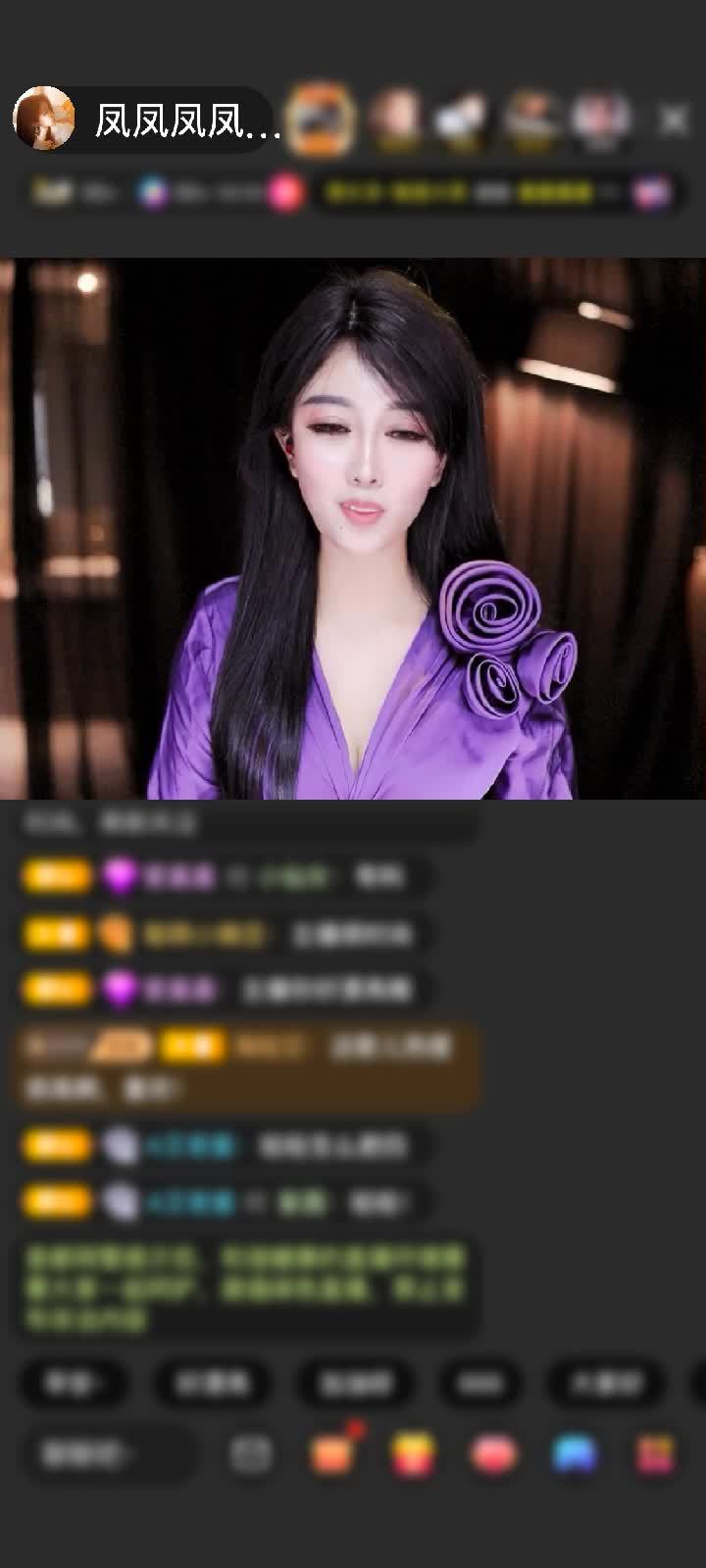Open the orange icon with red dot
Screen dimensions: 706x1568
coord(332,1454)
